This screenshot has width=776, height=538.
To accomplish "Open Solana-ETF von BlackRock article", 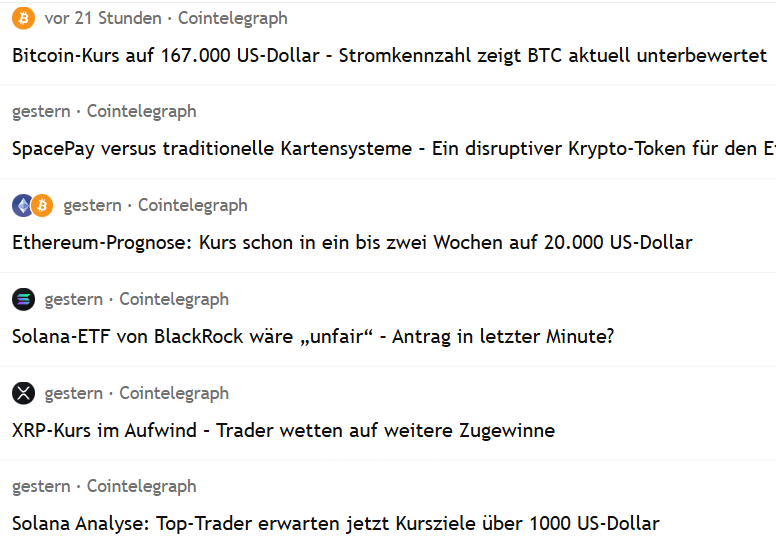I will point(313,337).
